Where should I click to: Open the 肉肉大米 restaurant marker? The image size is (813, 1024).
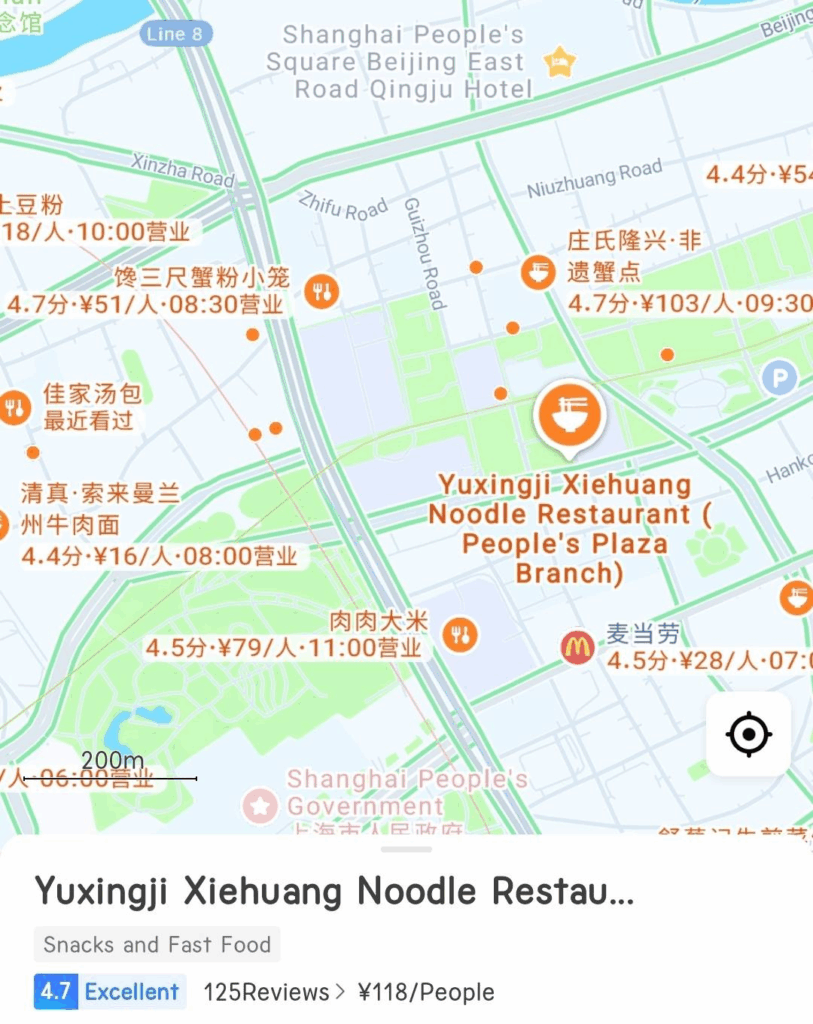pos(460,634)
